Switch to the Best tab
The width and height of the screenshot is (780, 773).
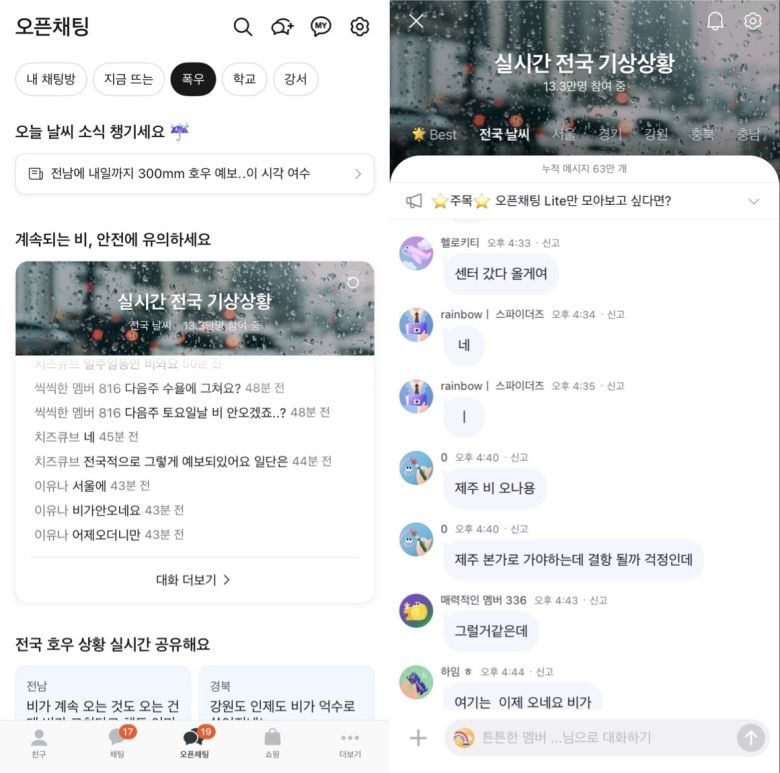[435, 134]
